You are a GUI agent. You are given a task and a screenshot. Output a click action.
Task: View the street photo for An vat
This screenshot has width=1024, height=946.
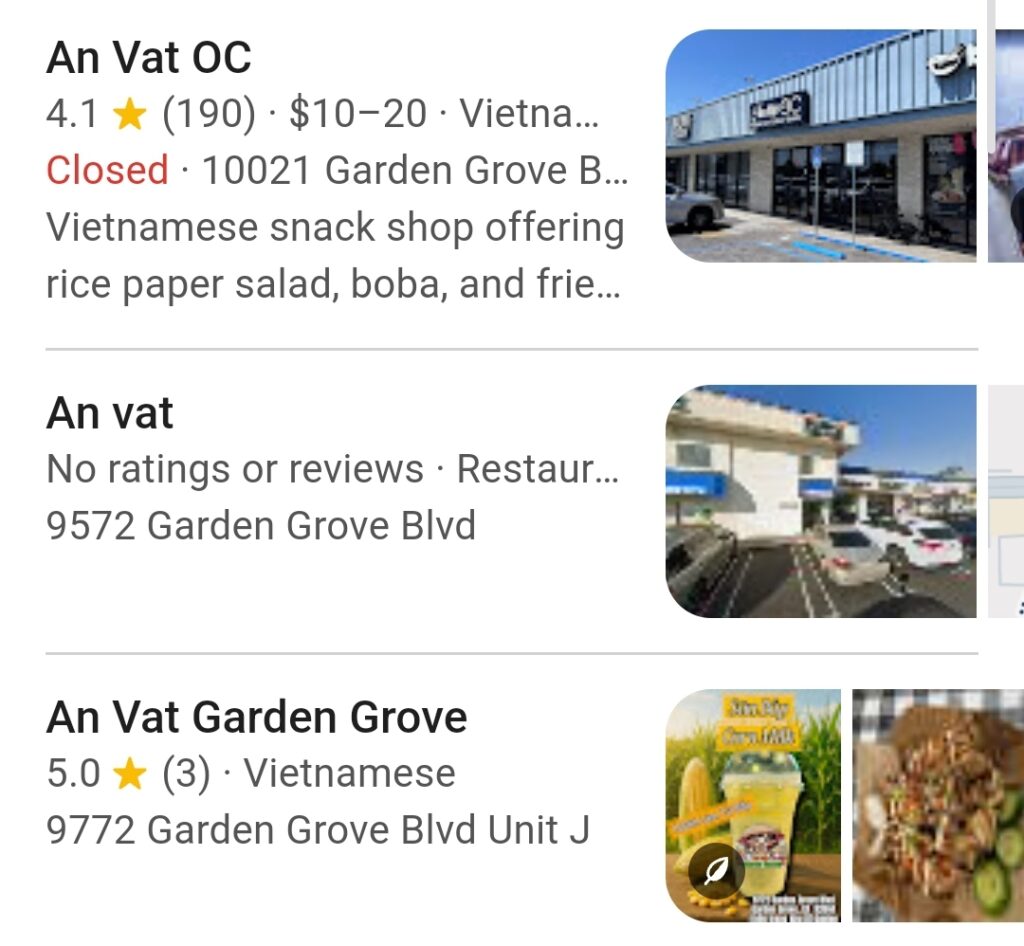pyautogui.click(x=821, y=501)
